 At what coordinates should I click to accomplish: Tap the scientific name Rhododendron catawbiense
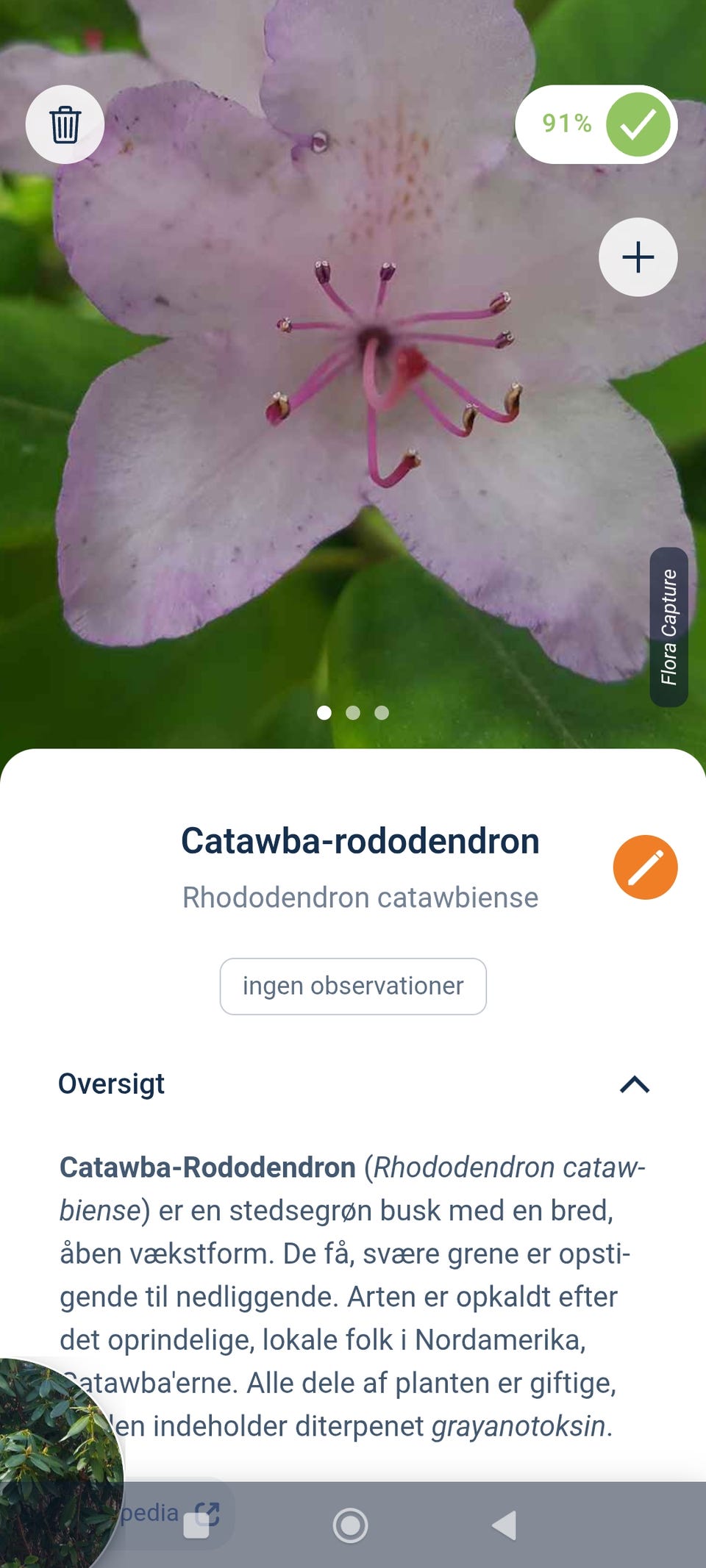[360, 897]
